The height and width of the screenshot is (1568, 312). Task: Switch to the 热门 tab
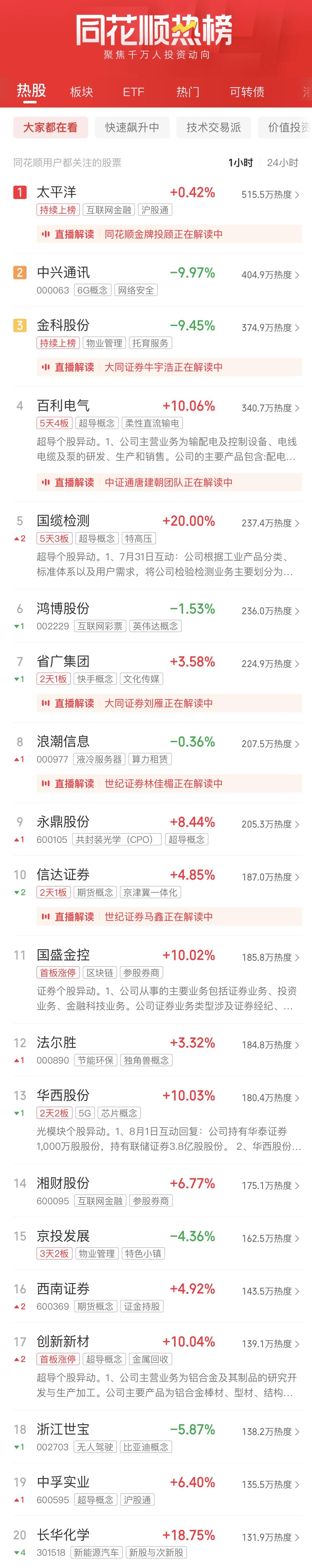187,92
